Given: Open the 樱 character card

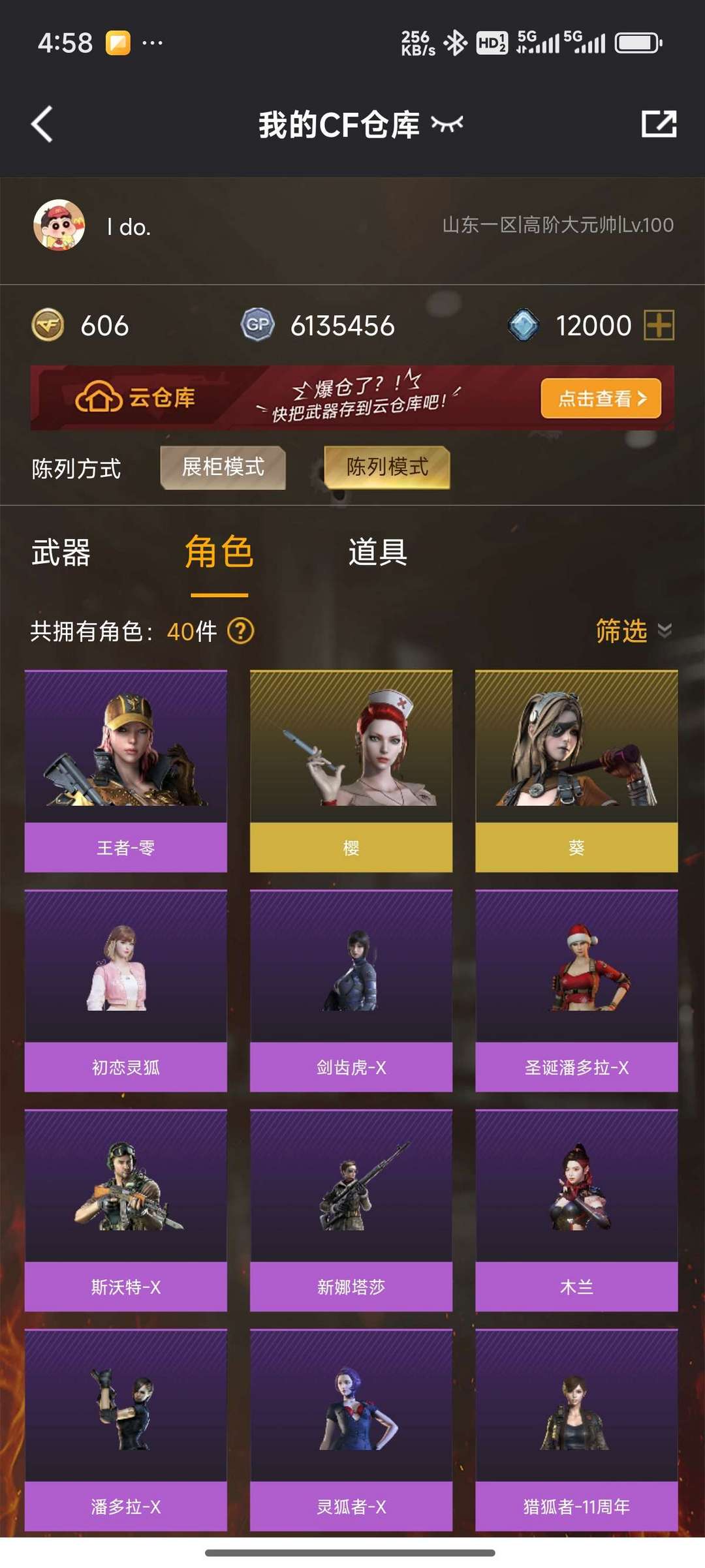Looking at the screenshot, I should 351,771.
